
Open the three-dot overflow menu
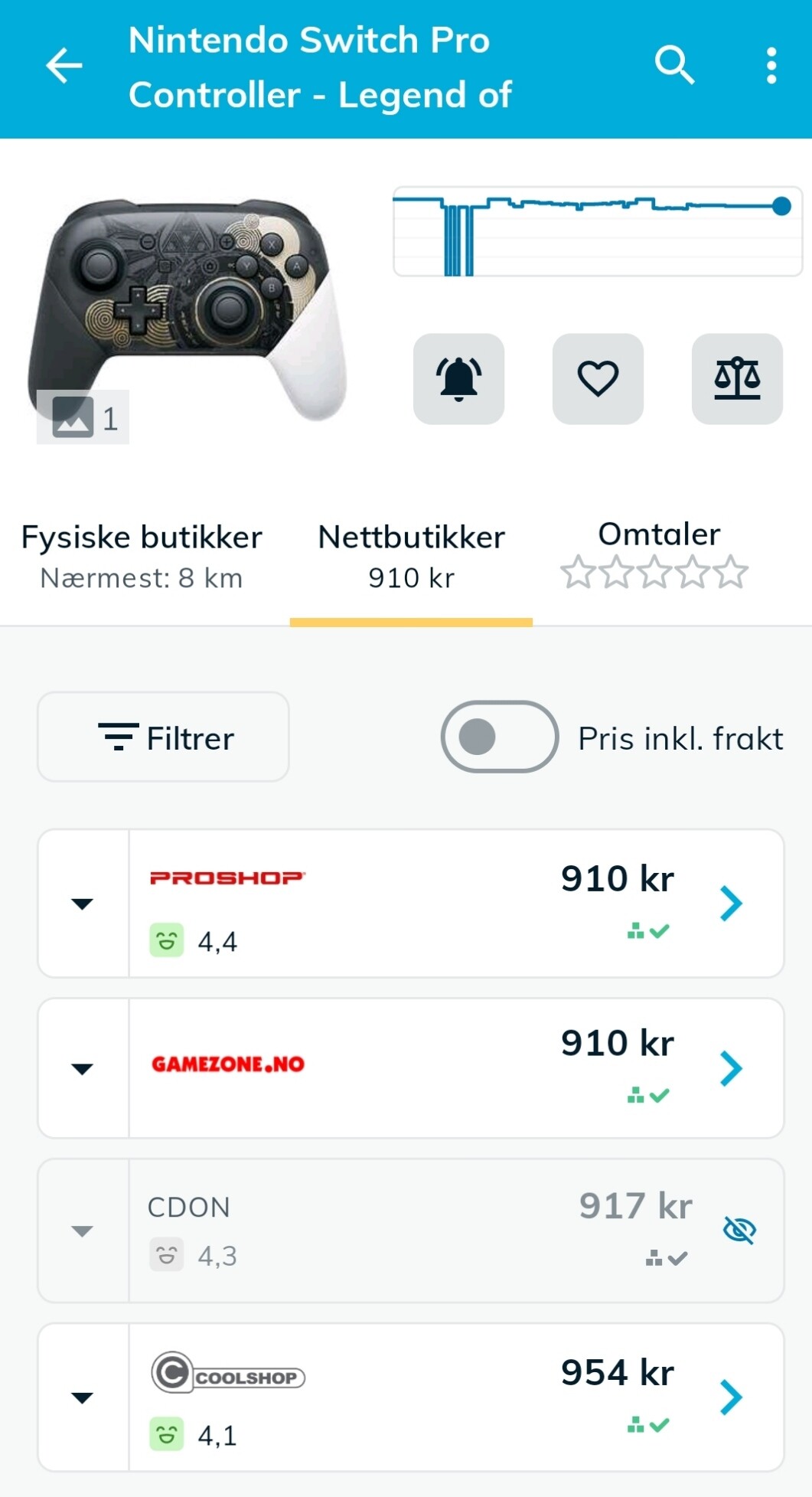pyautogui.click(x=771, y=66)
